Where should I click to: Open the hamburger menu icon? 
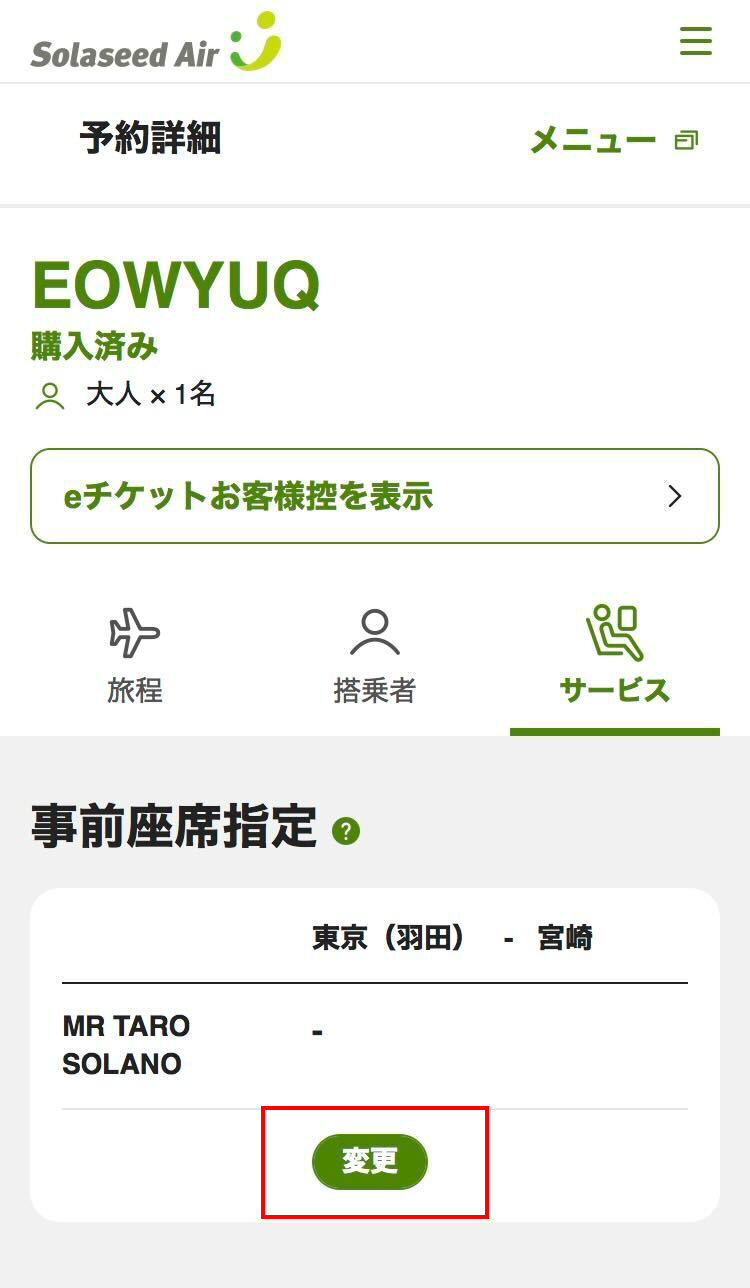pyautogui.click(x=695, y=41)
